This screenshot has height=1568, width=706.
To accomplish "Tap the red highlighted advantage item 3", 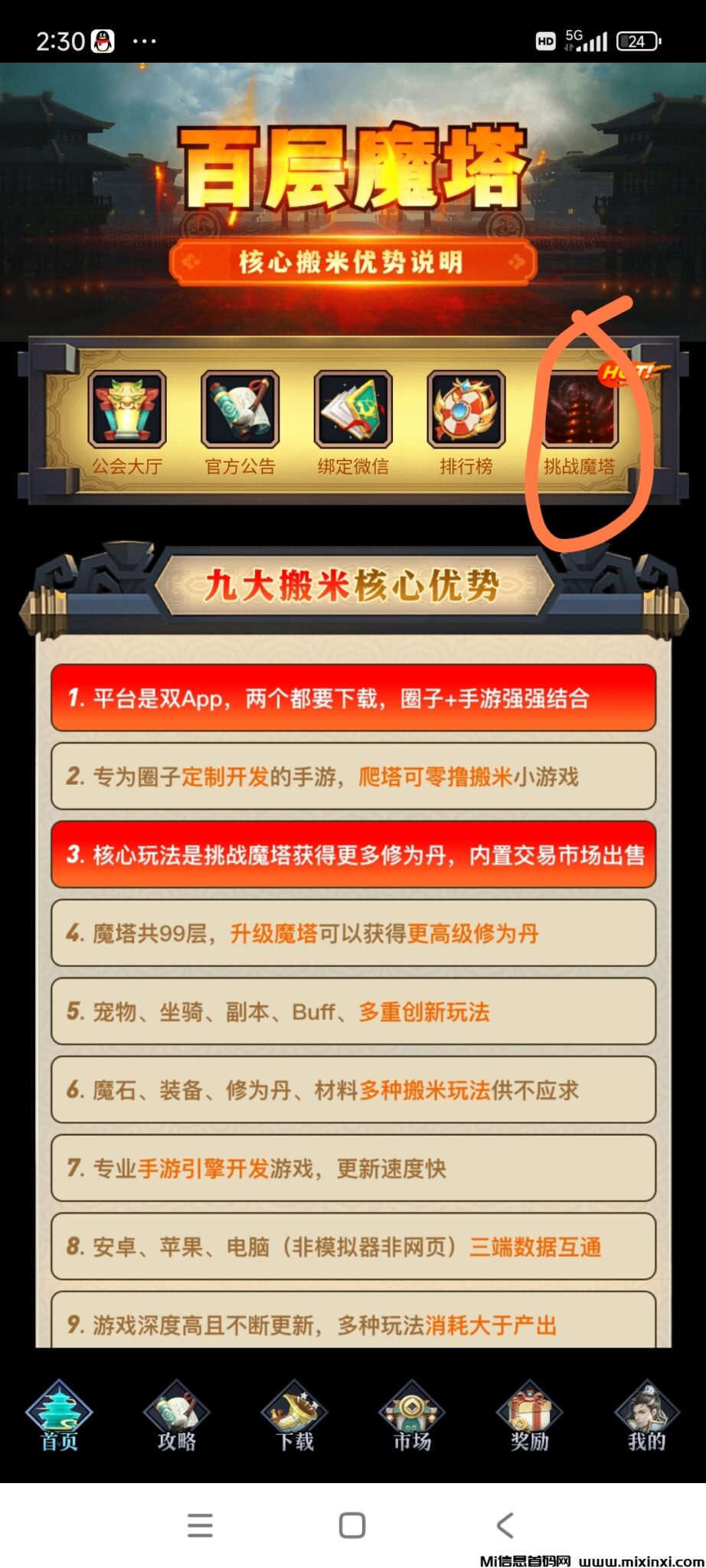I will pyautogui.click(x=353, y=855).
